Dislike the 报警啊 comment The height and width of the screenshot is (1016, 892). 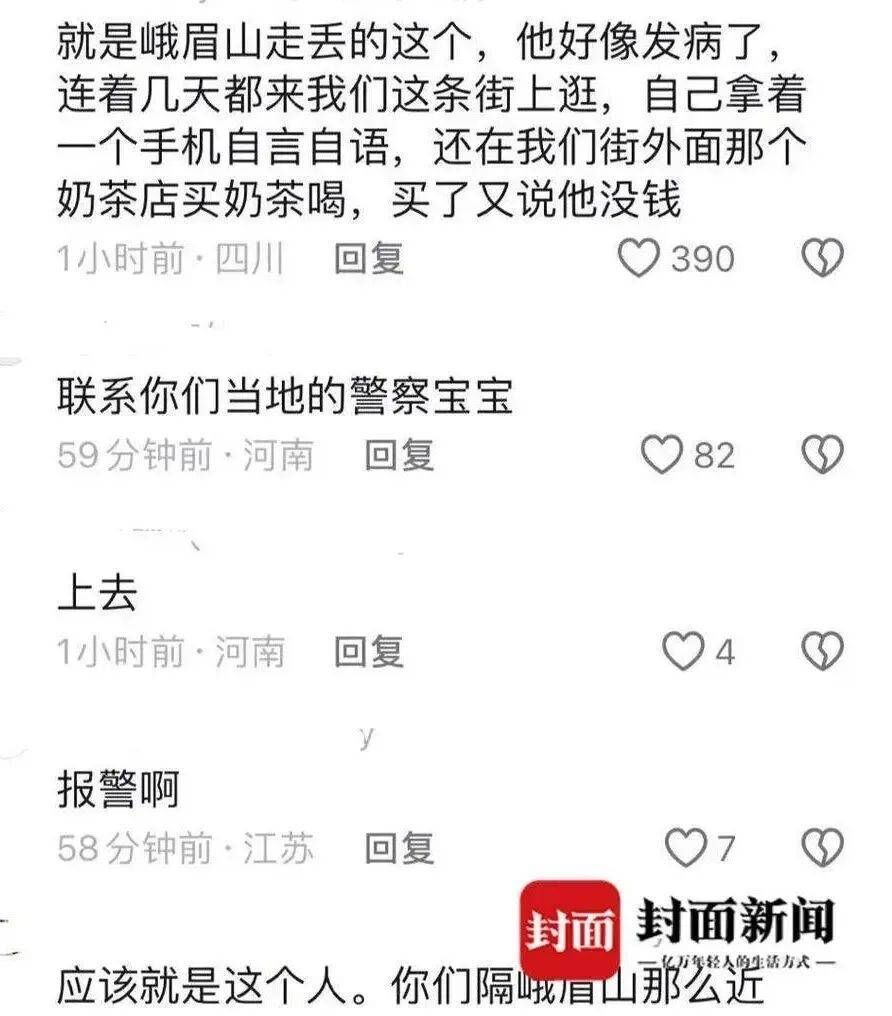(x=822, y=850)
